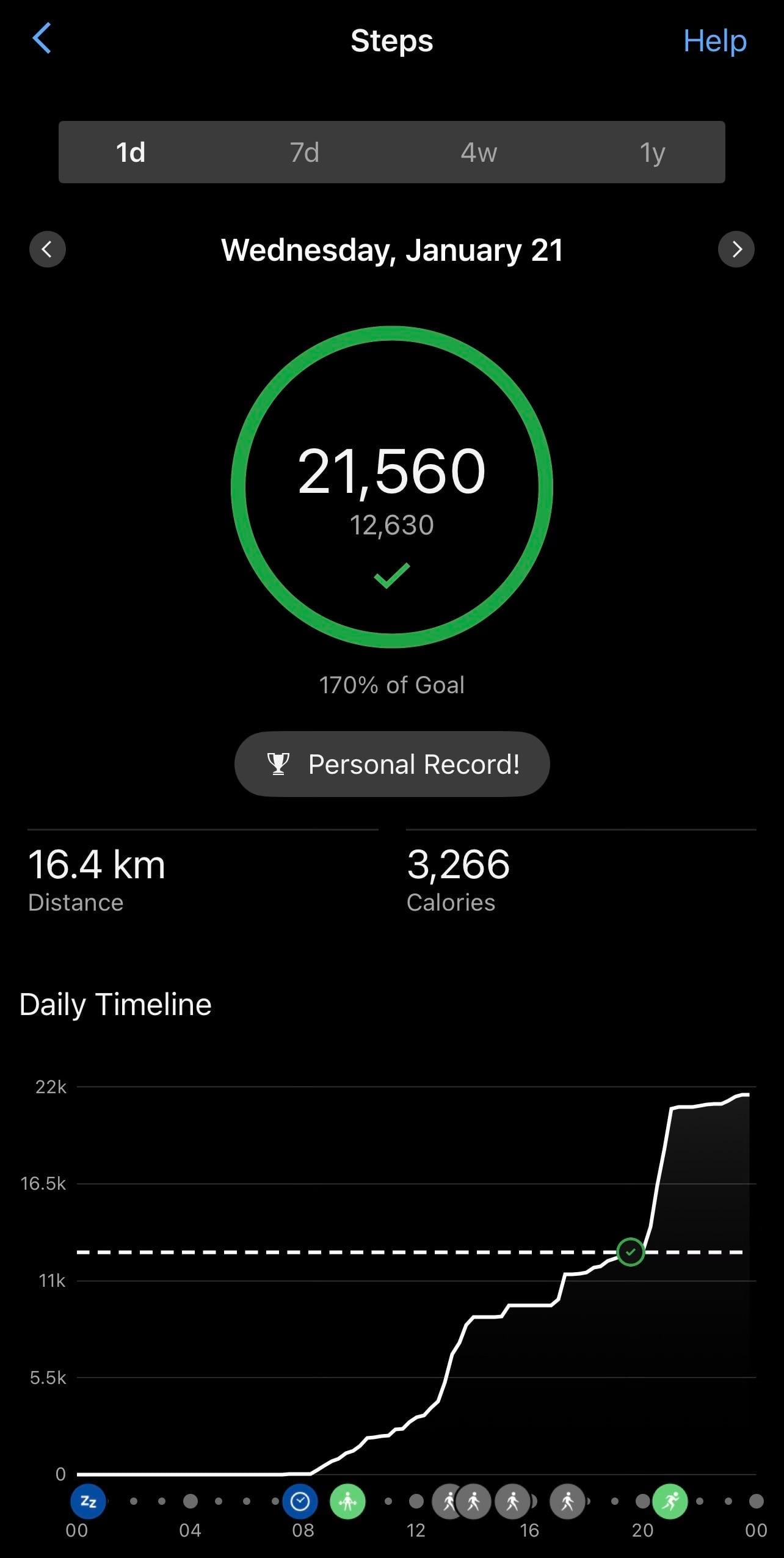Switch to the 4w view

click(479, 152)
